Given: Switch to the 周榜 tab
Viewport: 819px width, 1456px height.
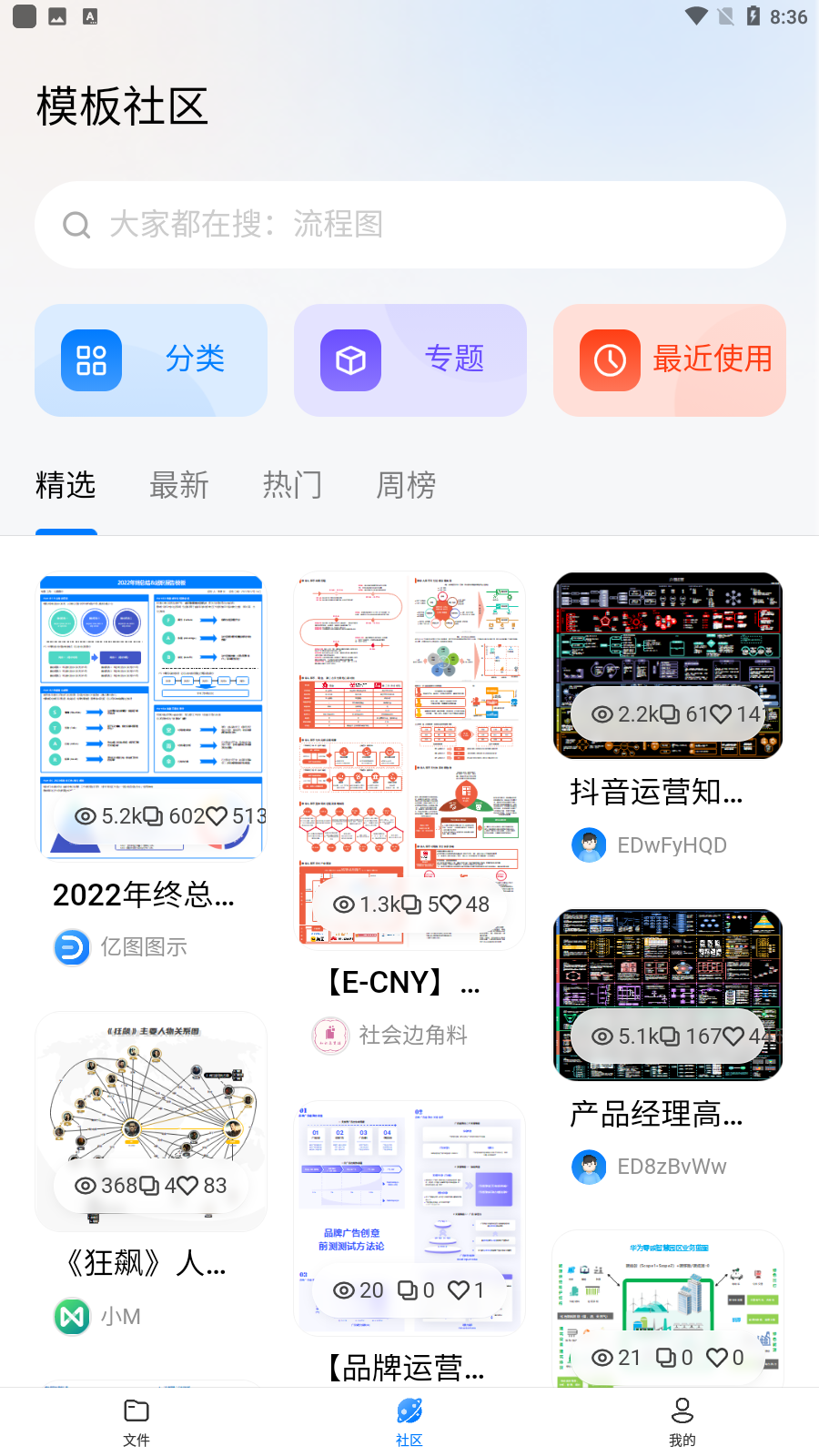Looking at the screenshot, I should [x=406, y=485].
